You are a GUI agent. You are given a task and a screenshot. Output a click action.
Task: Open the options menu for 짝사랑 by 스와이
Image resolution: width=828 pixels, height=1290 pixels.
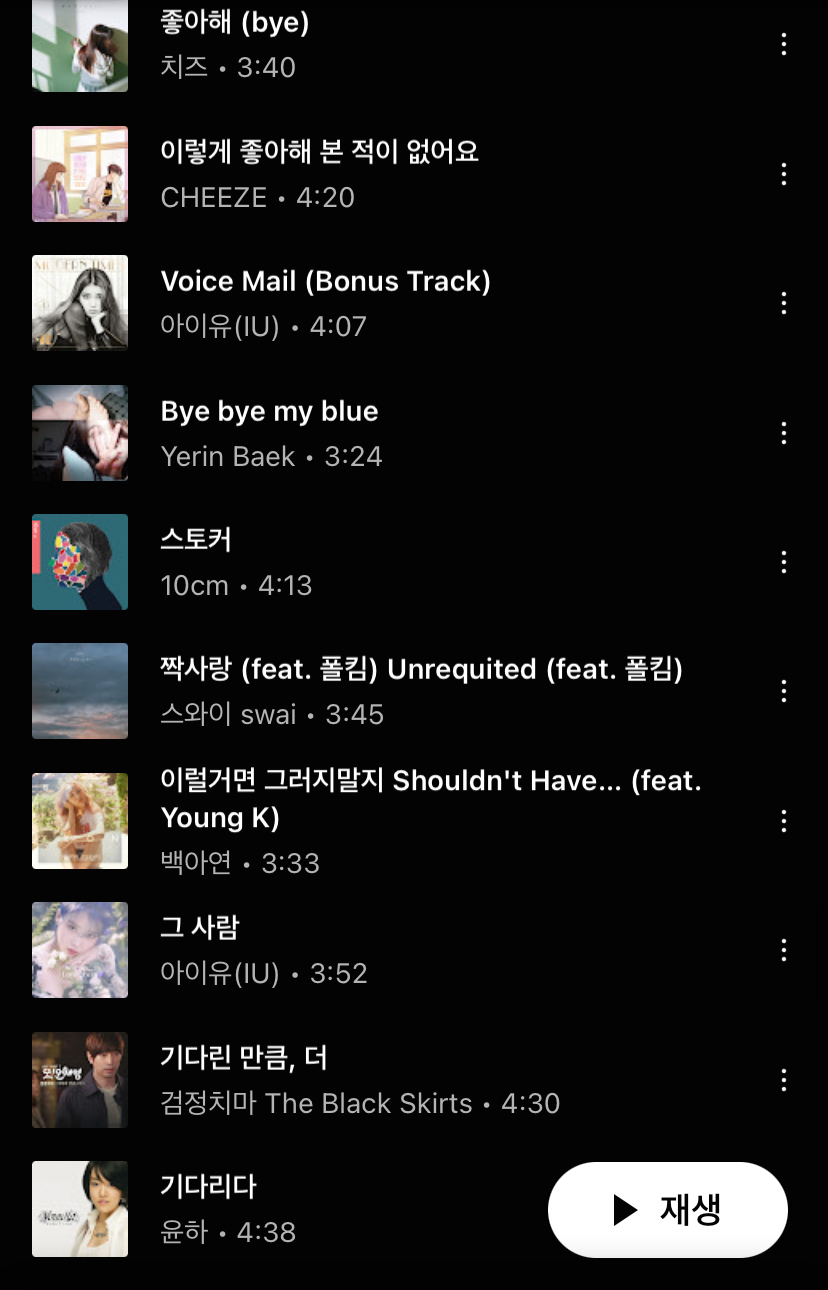pyautogui.click(x=783, y=691)
